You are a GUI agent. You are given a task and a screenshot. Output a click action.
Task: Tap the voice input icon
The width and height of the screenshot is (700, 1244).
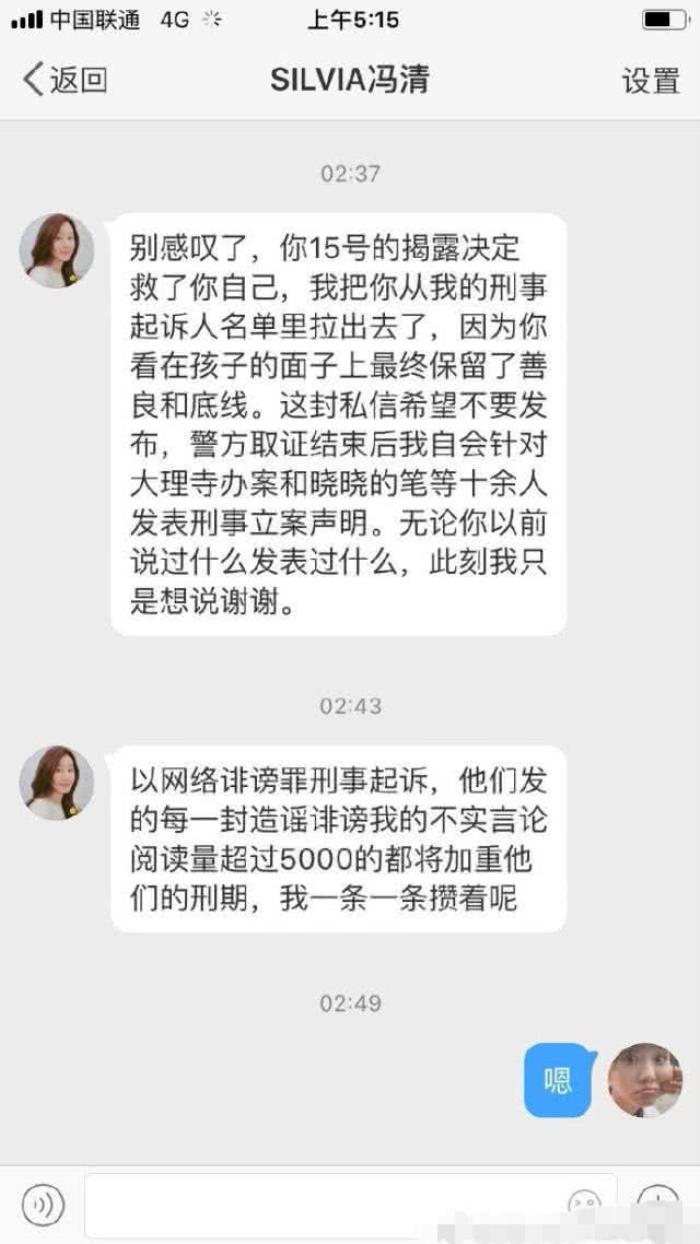coord(41,1202)
